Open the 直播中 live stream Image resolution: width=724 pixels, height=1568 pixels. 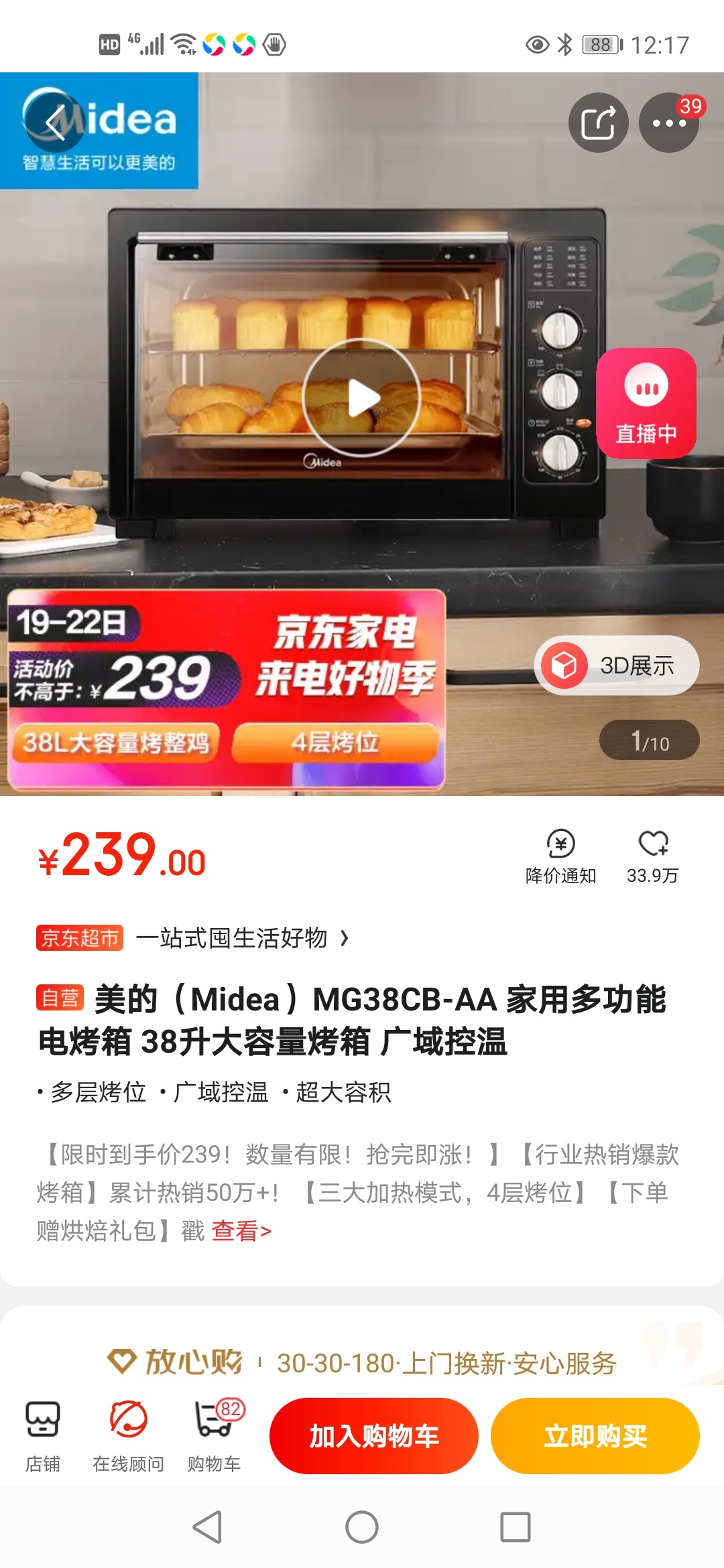tap(646, 403)
